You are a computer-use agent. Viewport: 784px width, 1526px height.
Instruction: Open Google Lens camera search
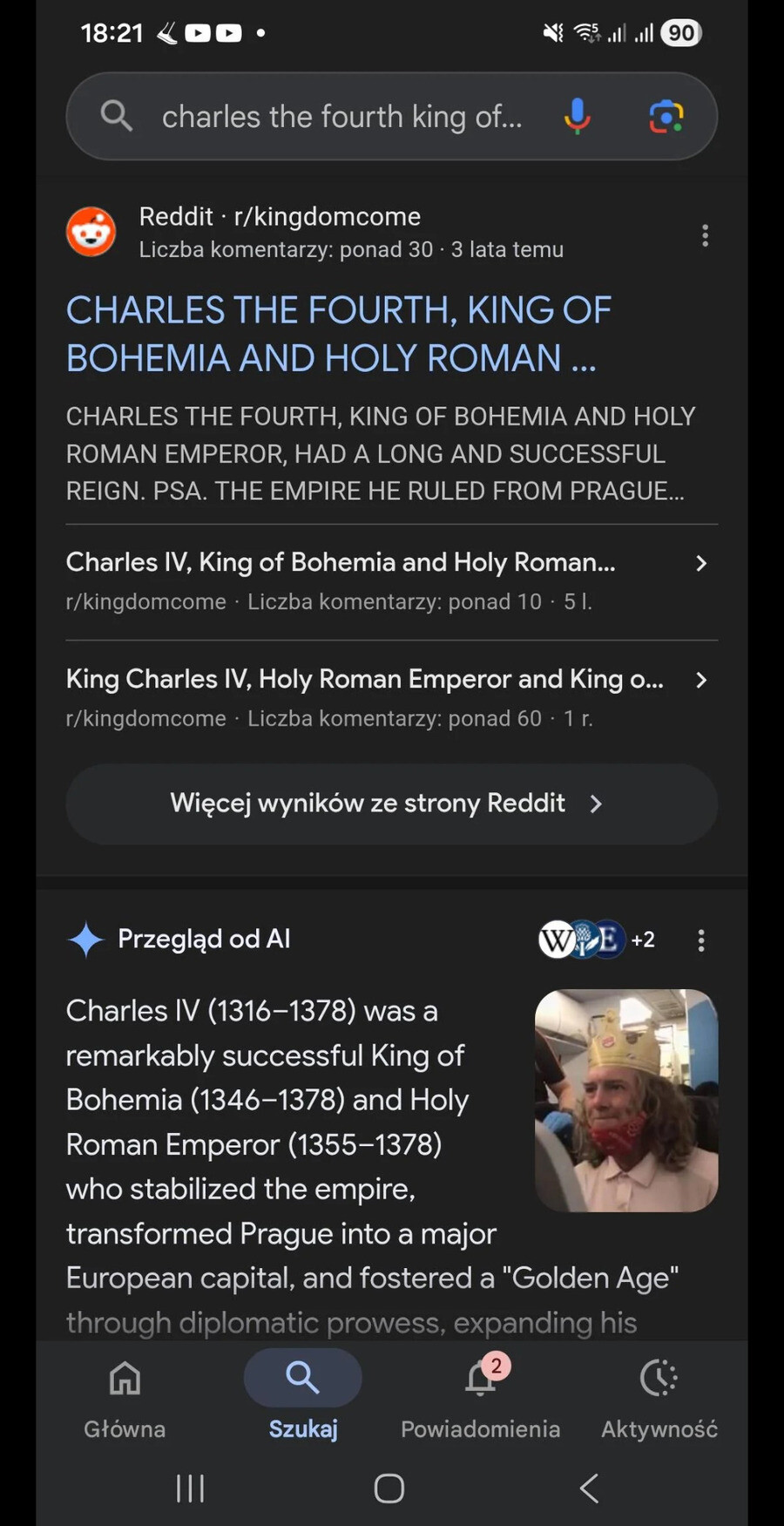pos(666,116)
